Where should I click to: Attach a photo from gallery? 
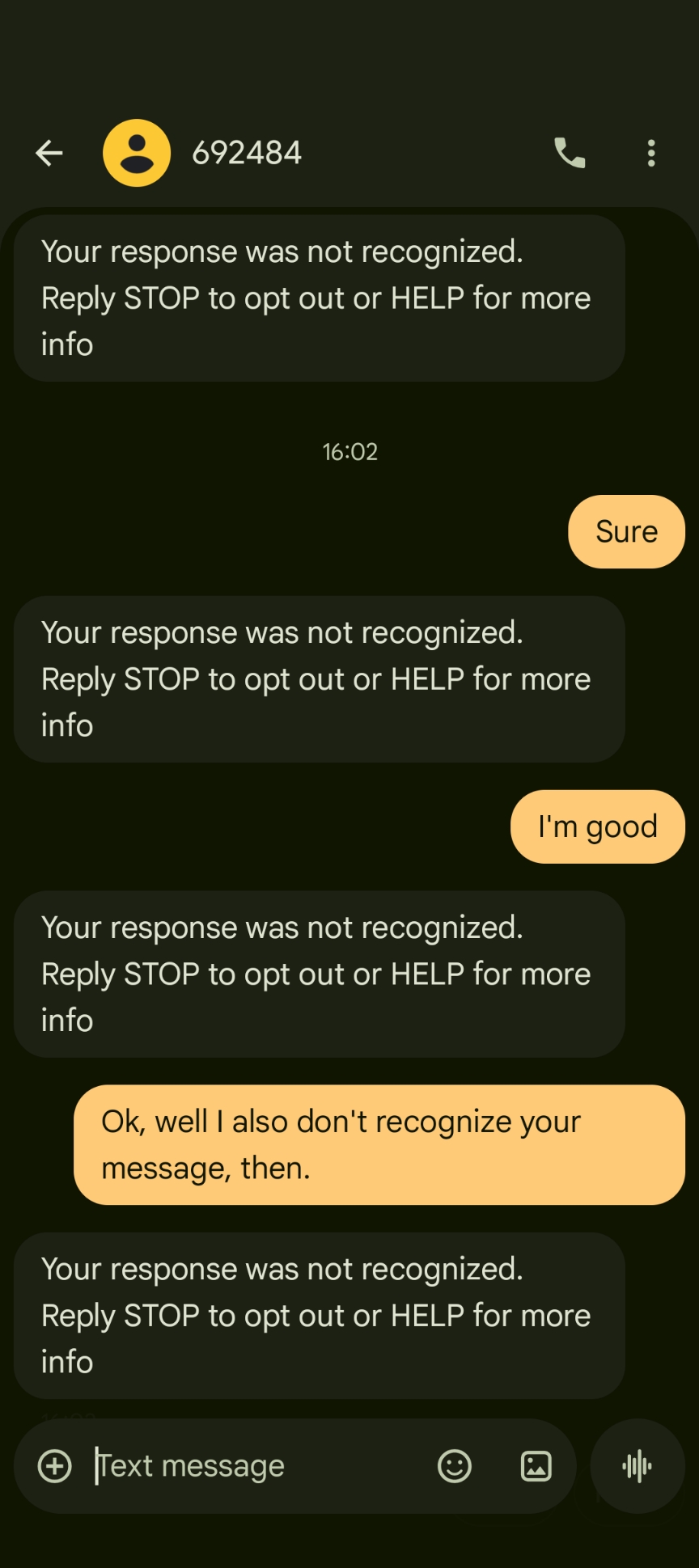click(536, 1465)
